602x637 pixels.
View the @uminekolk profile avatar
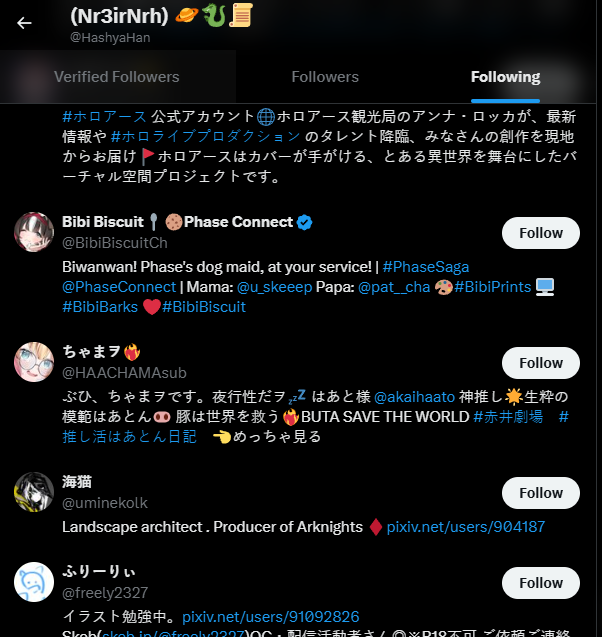tap(34, 492)
